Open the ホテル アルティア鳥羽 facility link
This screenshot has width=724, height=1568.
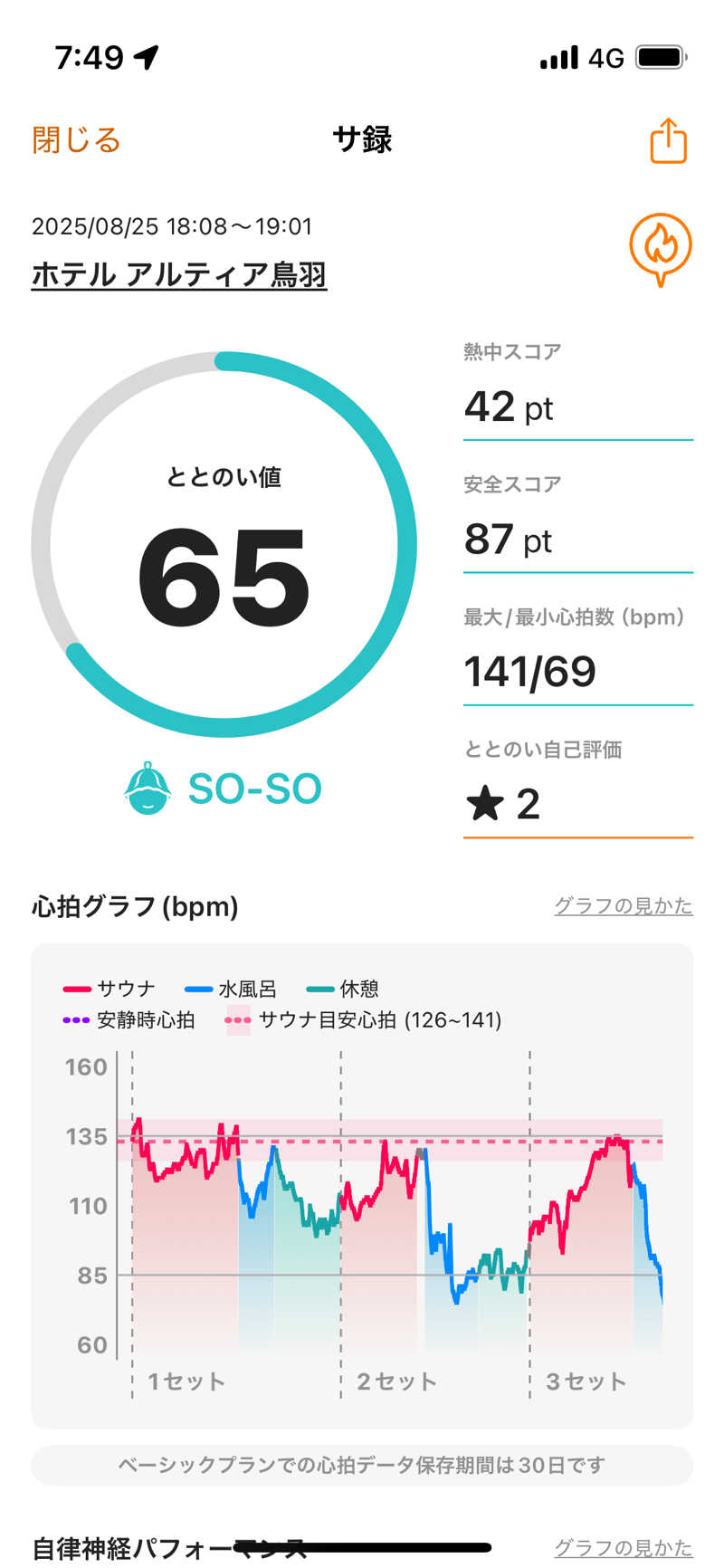coord(178,274)
